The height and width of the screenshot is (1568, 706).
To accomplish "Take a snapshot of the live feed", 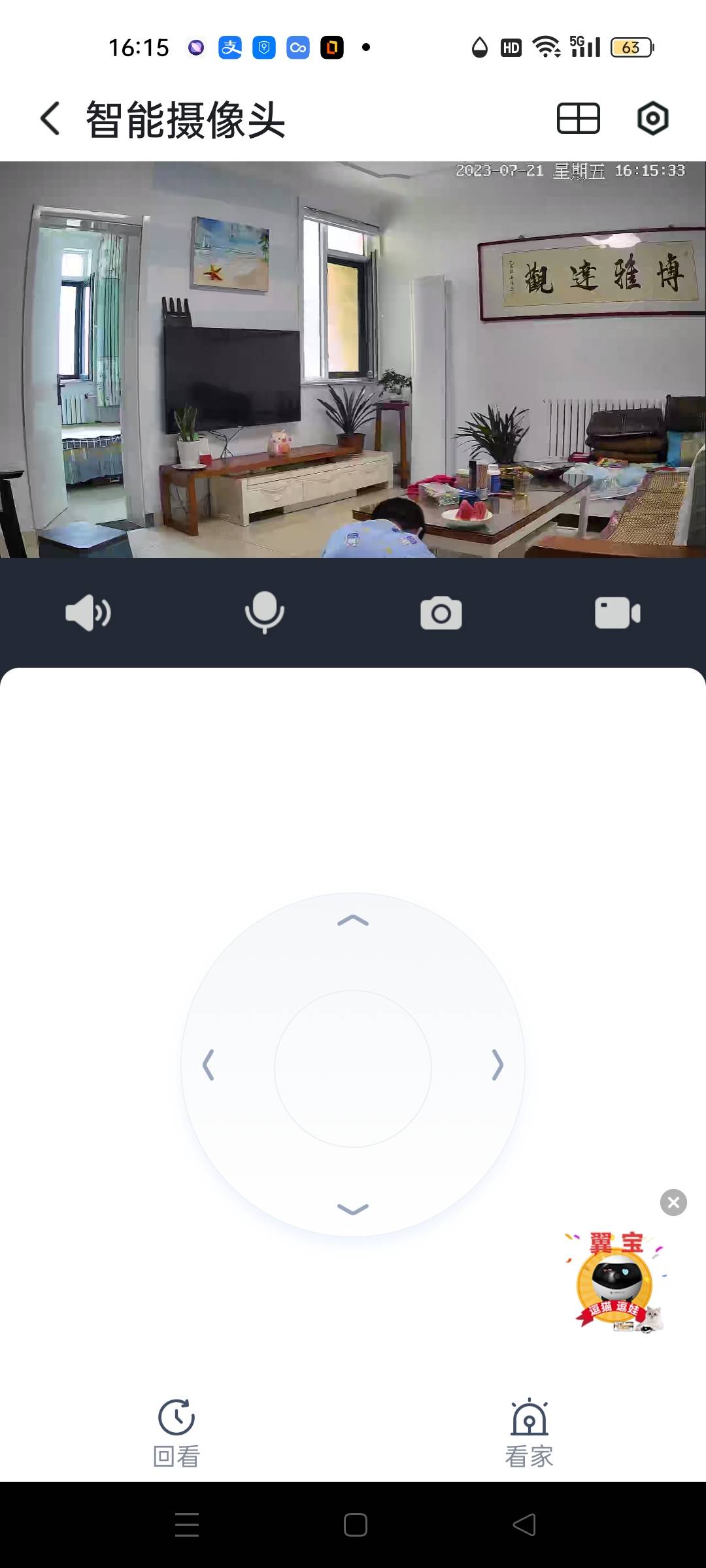I will pos(441,613).
